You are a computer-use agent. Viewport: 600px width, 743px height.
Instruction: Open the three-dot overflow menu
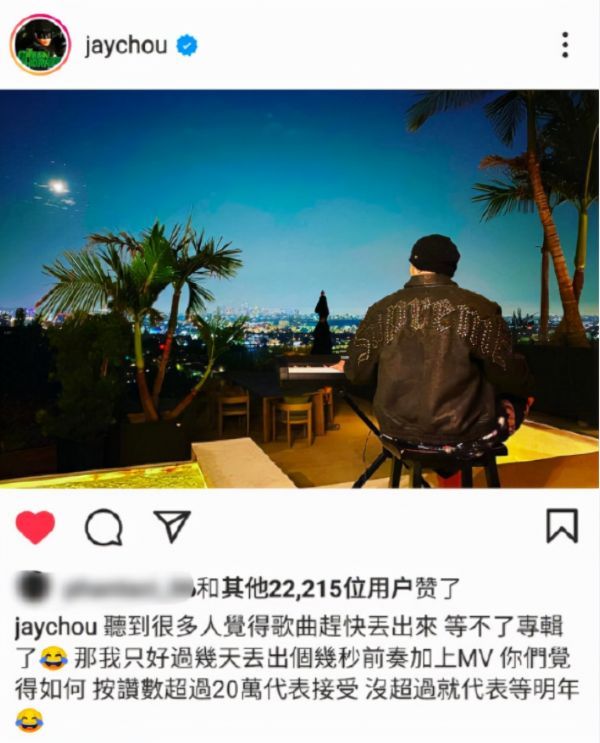pos(565,45)
